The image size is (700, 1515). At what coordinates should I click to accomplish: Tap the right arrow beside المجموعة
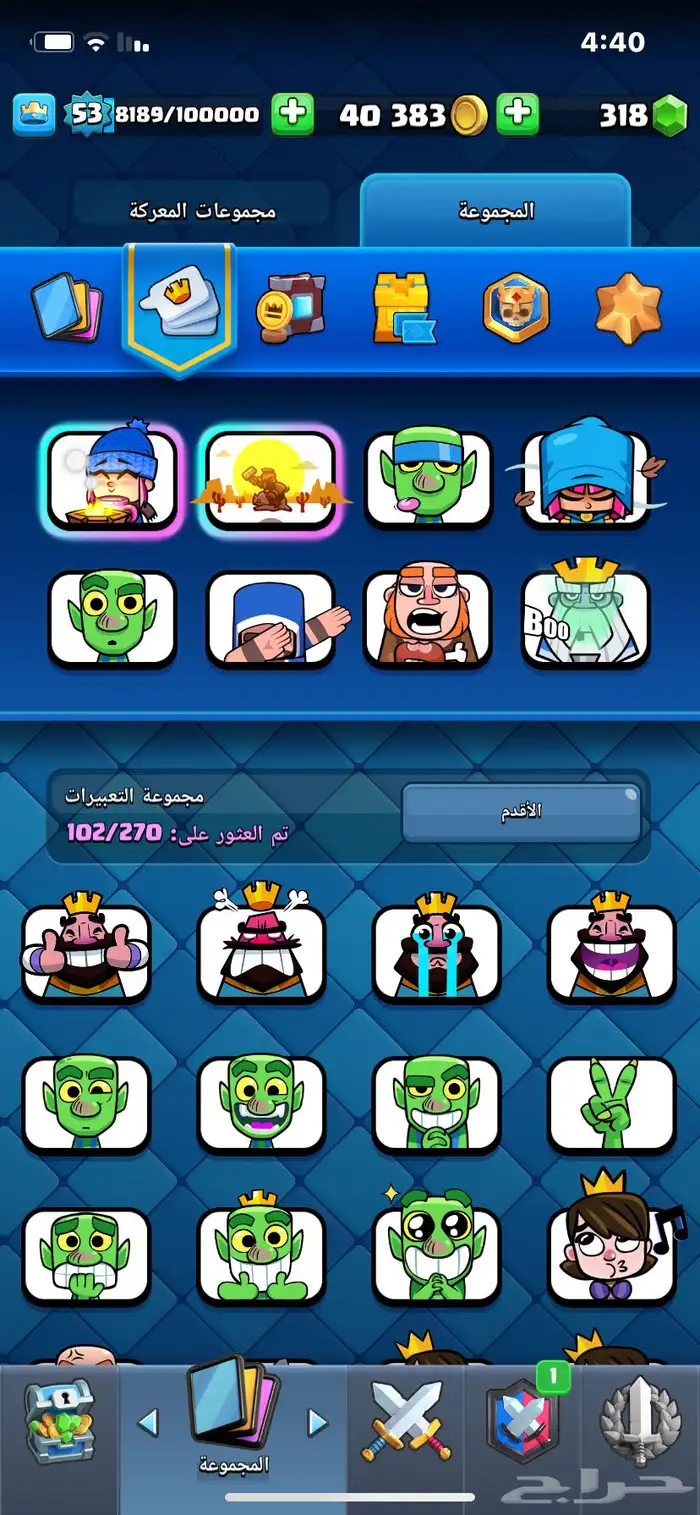[318, 1422]
